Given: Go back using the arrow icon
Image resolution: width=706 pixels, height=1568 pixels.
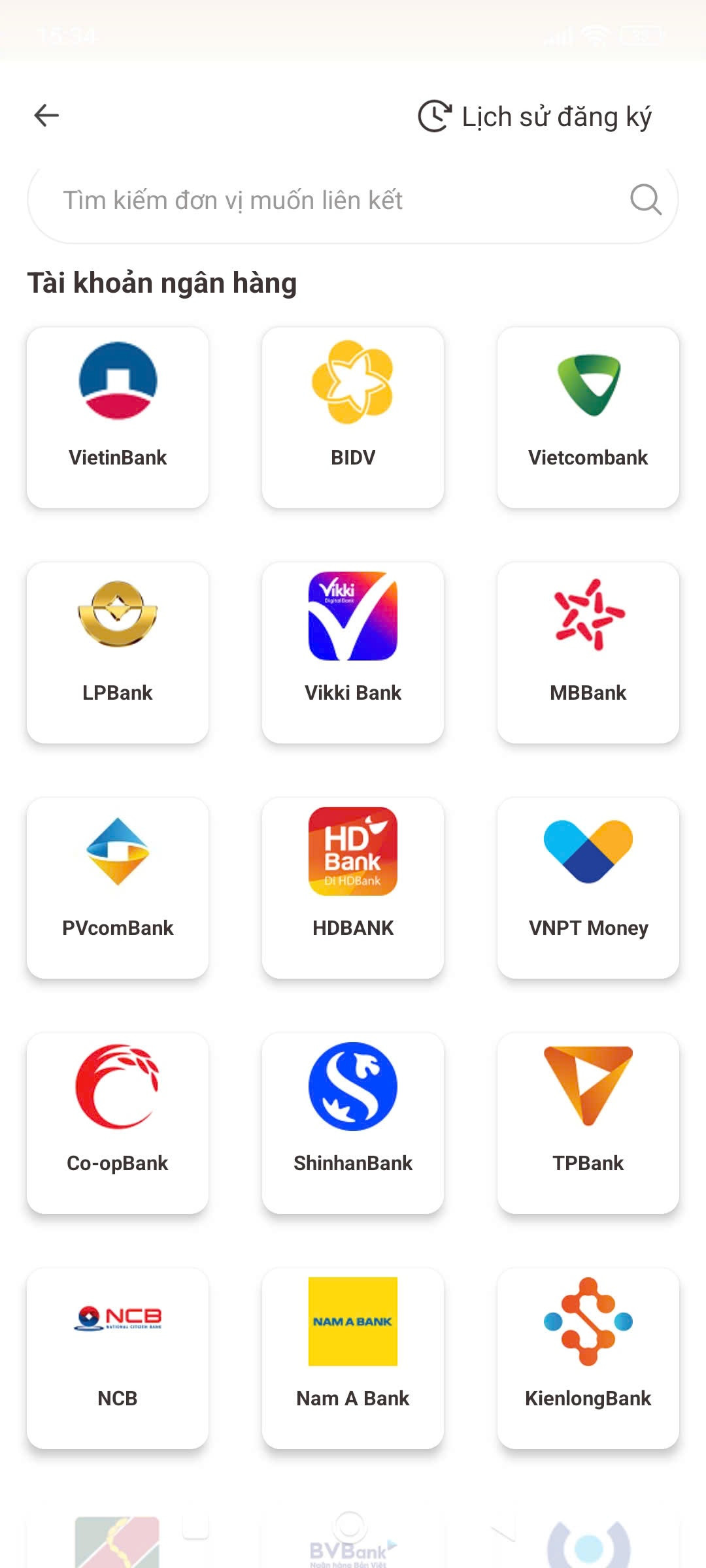Looking at the screenshot, I should click(x=46, y=116).
